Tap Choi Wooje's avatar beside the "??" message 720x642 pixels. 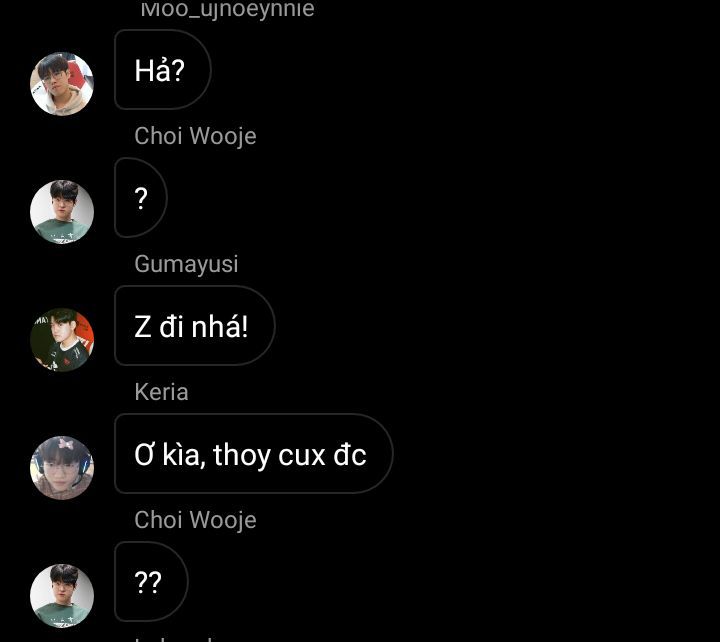pos(62,595)
